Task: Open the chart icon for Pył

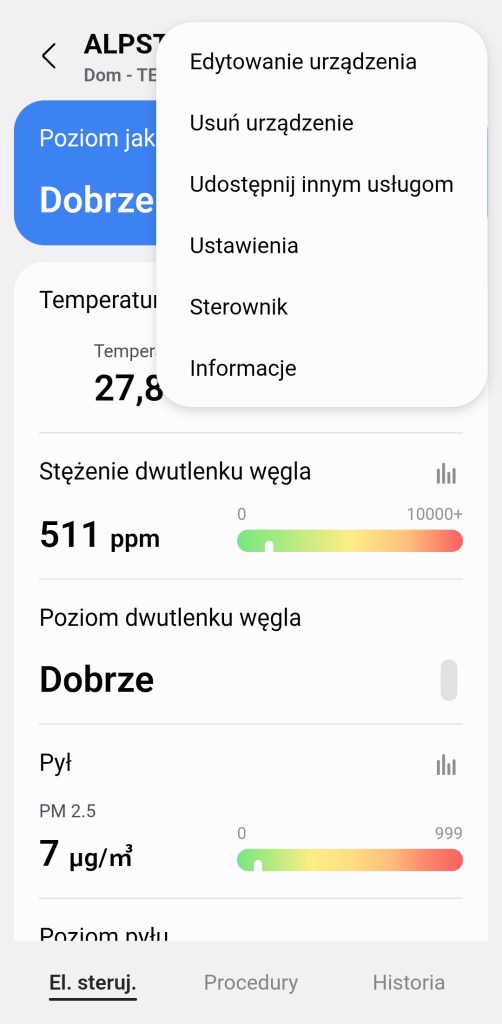Action: click(447, 765)
